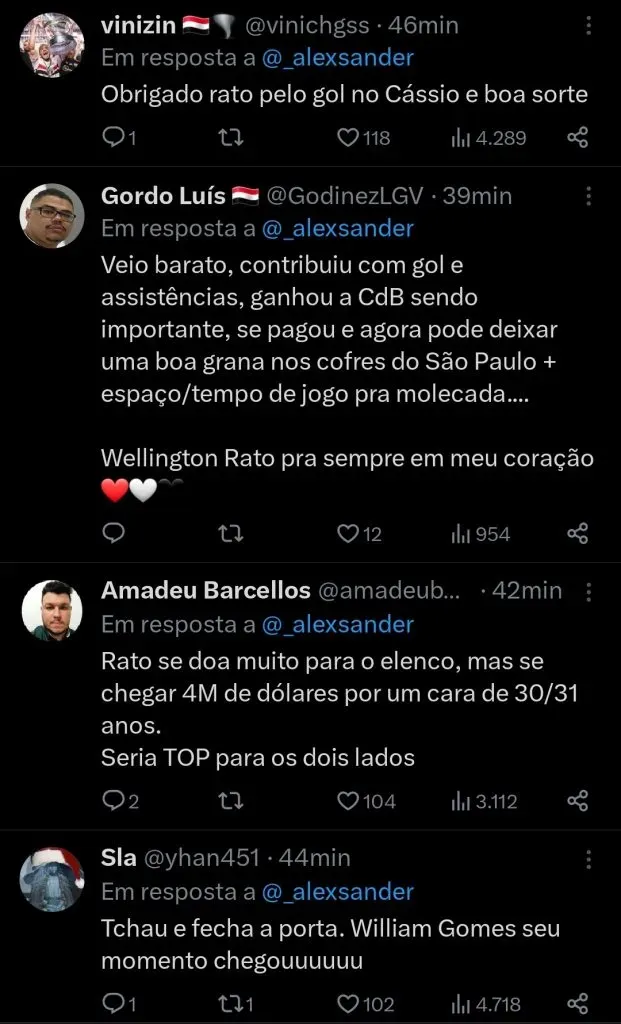Open Amadeu Barcellos's profile avatar
The height and width of the screenshot is (1024, 621).
(x=52, y=610)
